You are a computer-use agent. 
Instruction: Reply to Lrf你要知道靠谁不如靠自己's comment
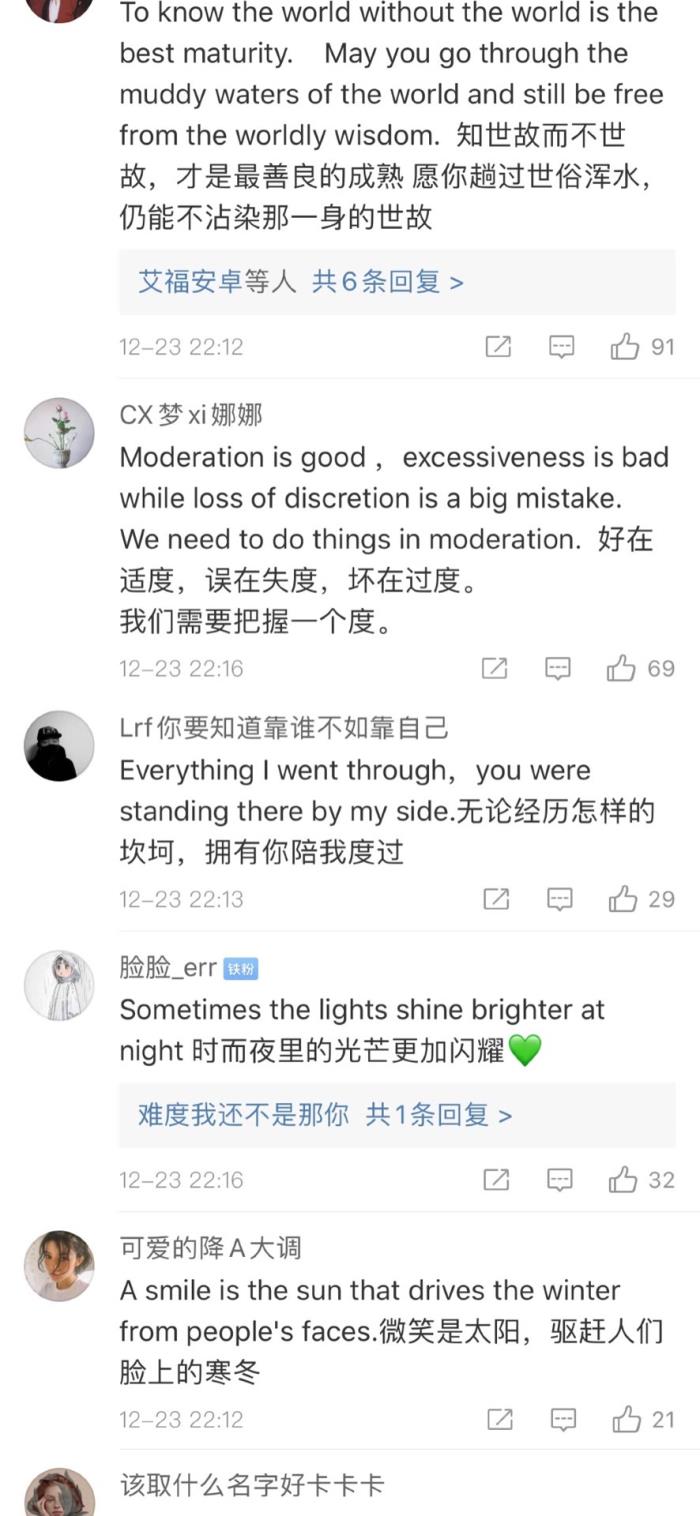[x=560, y=899]
